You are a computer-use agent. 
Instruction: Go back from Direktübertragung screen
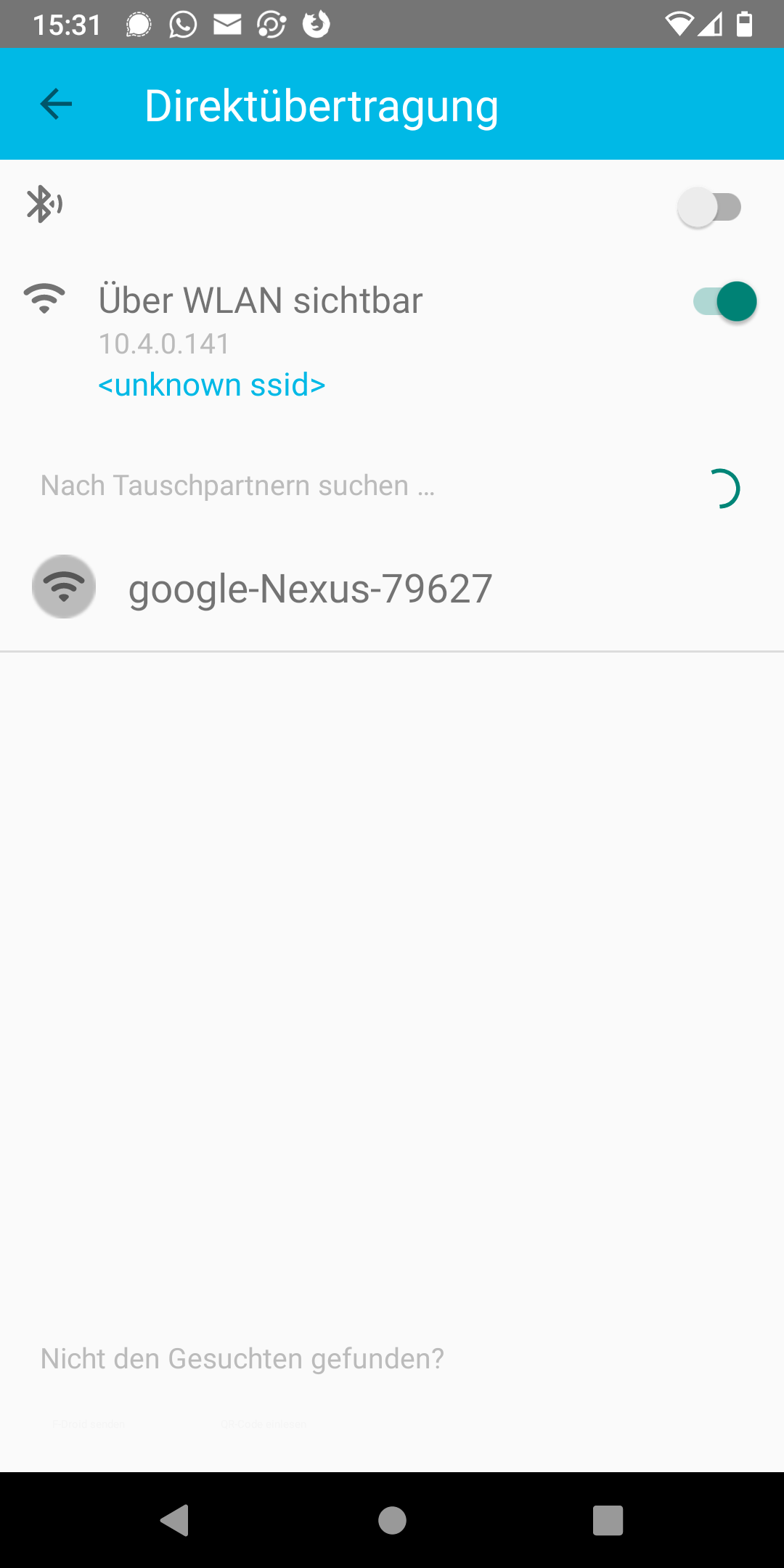click(56, 104)
